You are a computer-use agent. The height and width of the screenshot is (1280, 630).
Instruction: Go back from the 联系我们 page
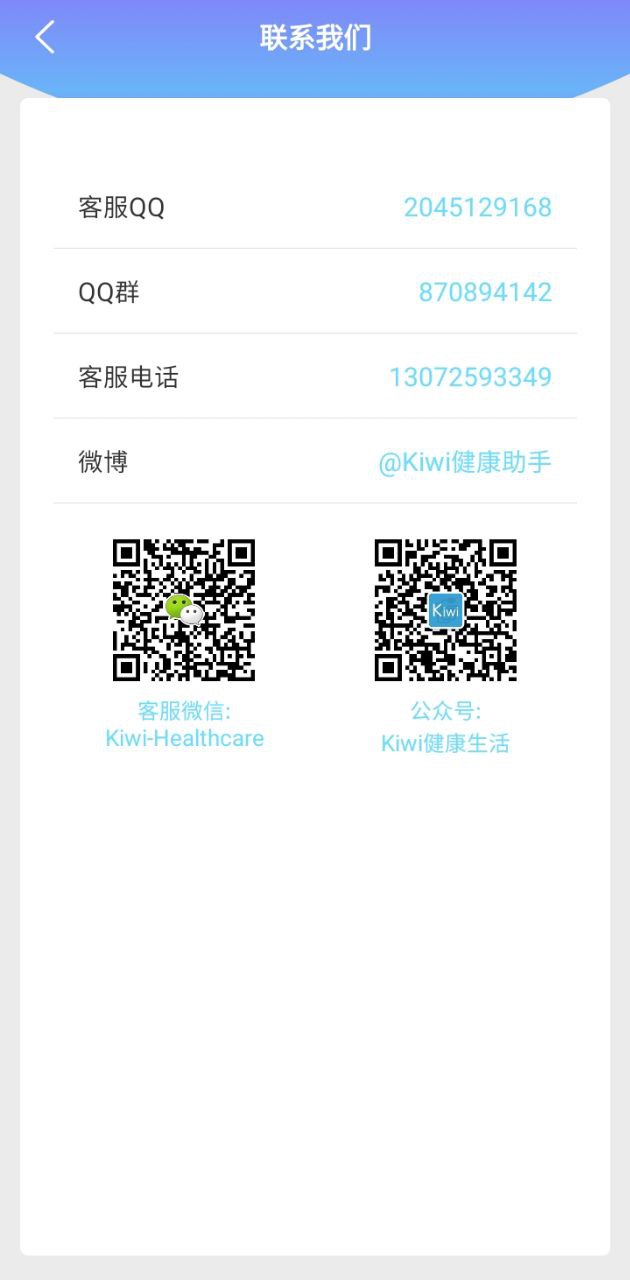tap(45, 38)
